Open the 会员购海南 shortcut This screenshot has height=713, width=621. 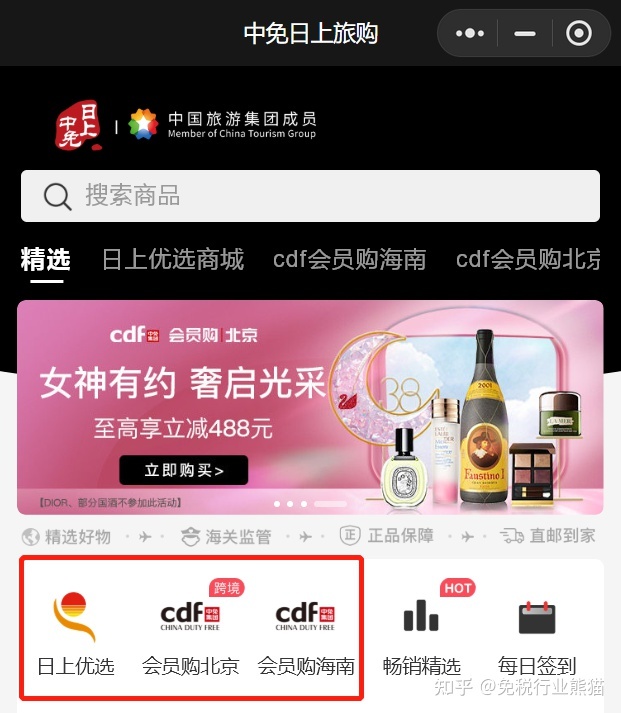point(306,632)
